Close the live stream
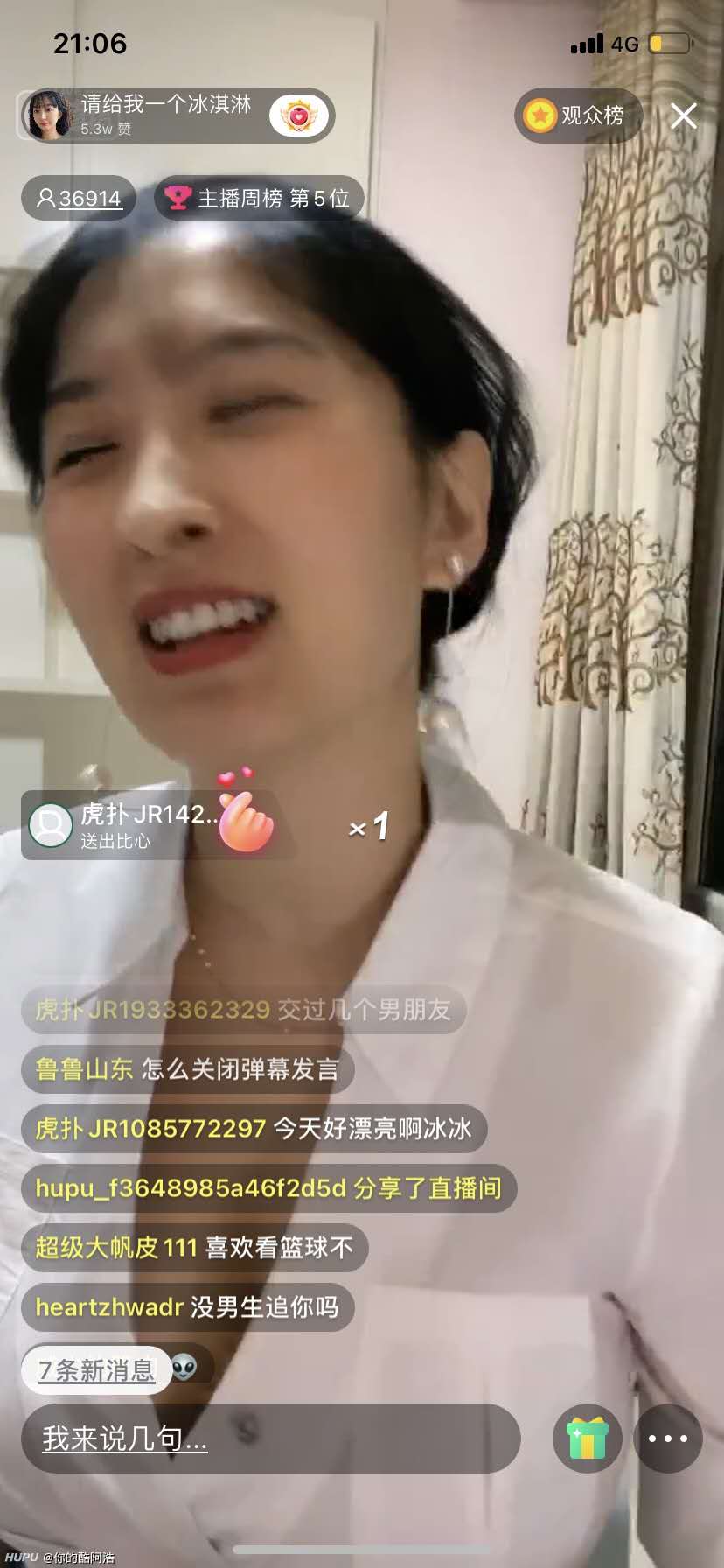724x1568 pixels. [683, 115]
